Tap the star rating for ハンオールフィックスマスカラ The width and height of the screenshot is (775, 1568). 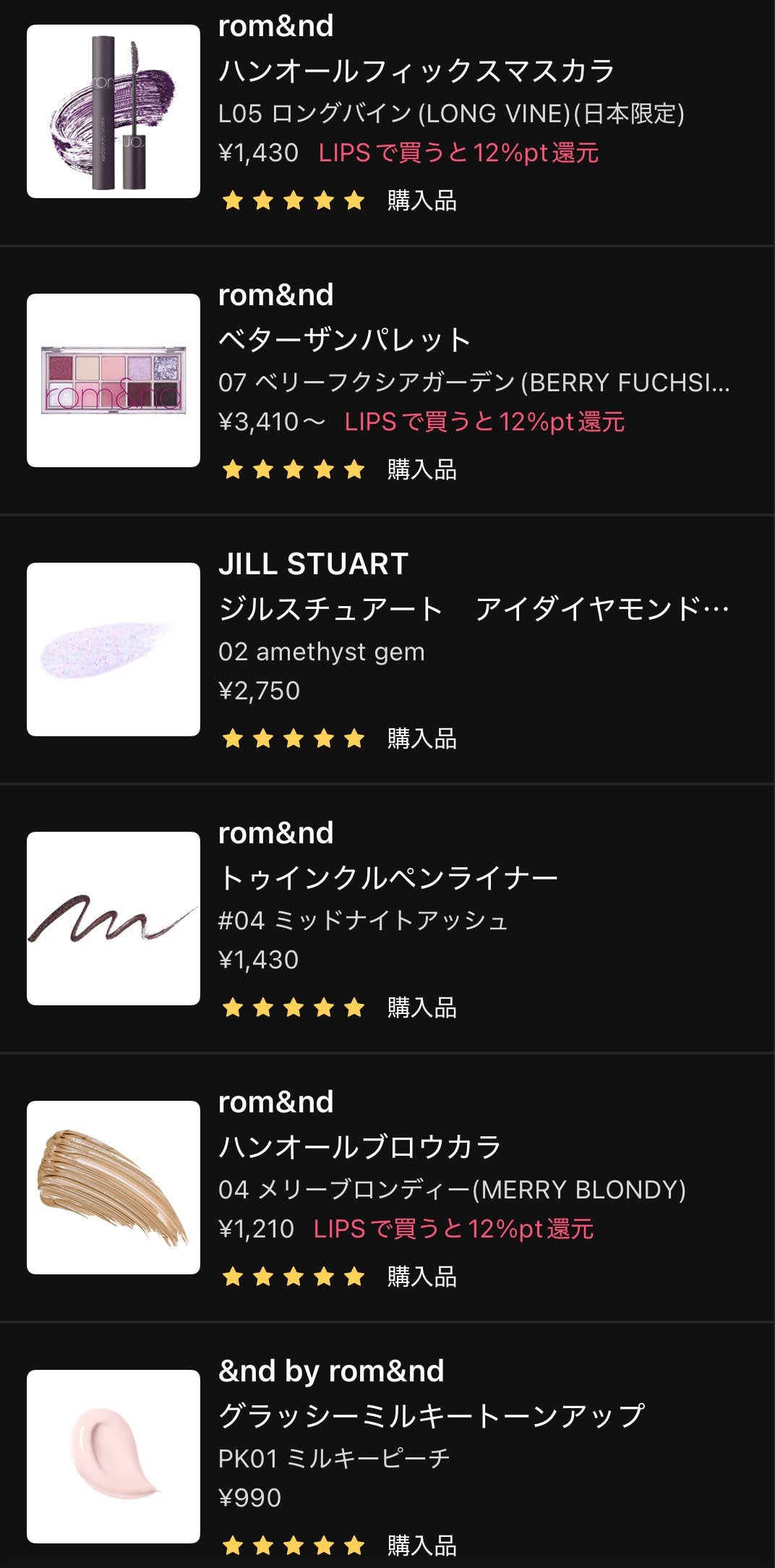click(x=292, y=204)
